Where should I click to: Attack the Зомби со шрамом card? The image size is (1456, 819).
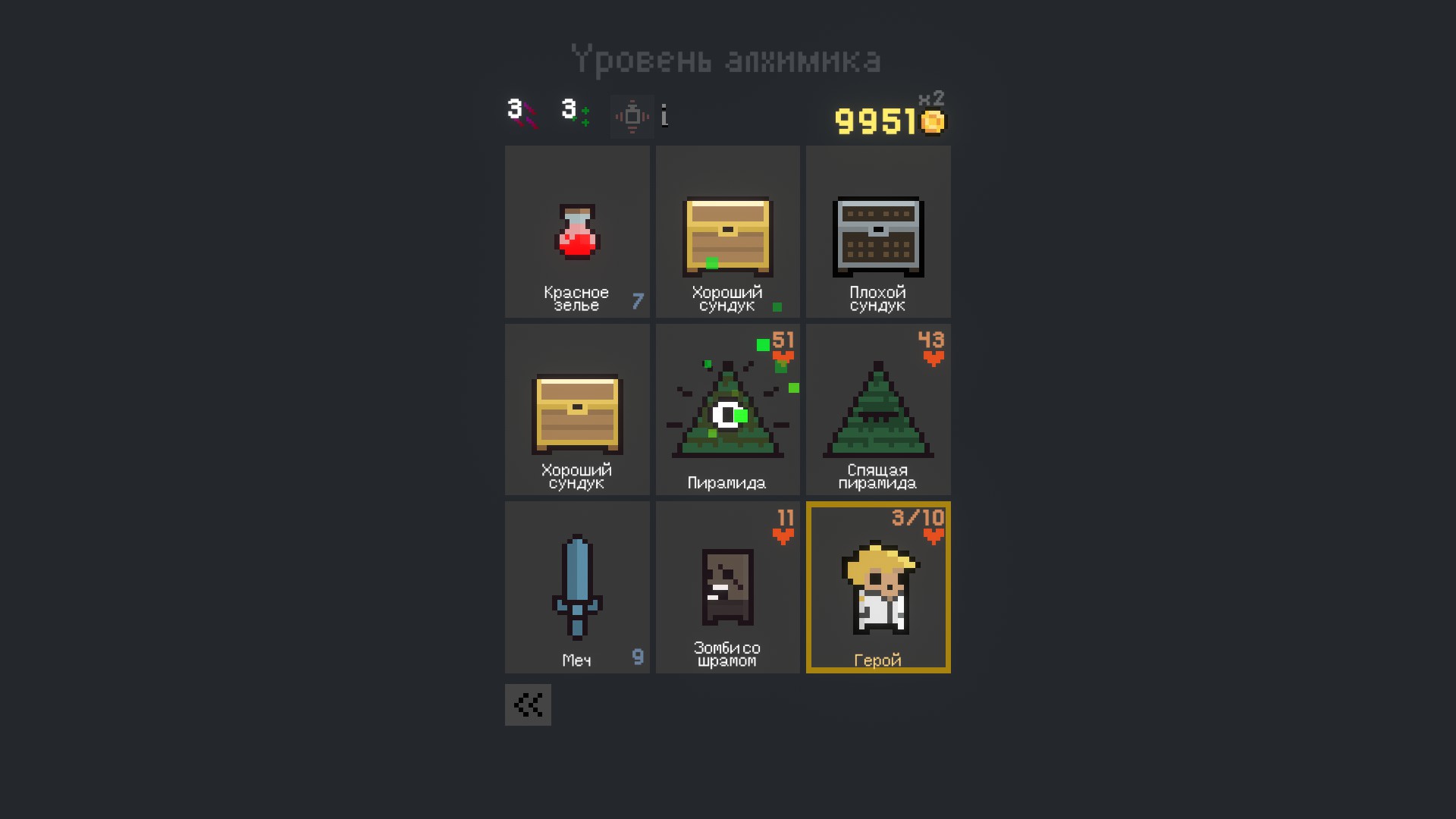point(727,587)
